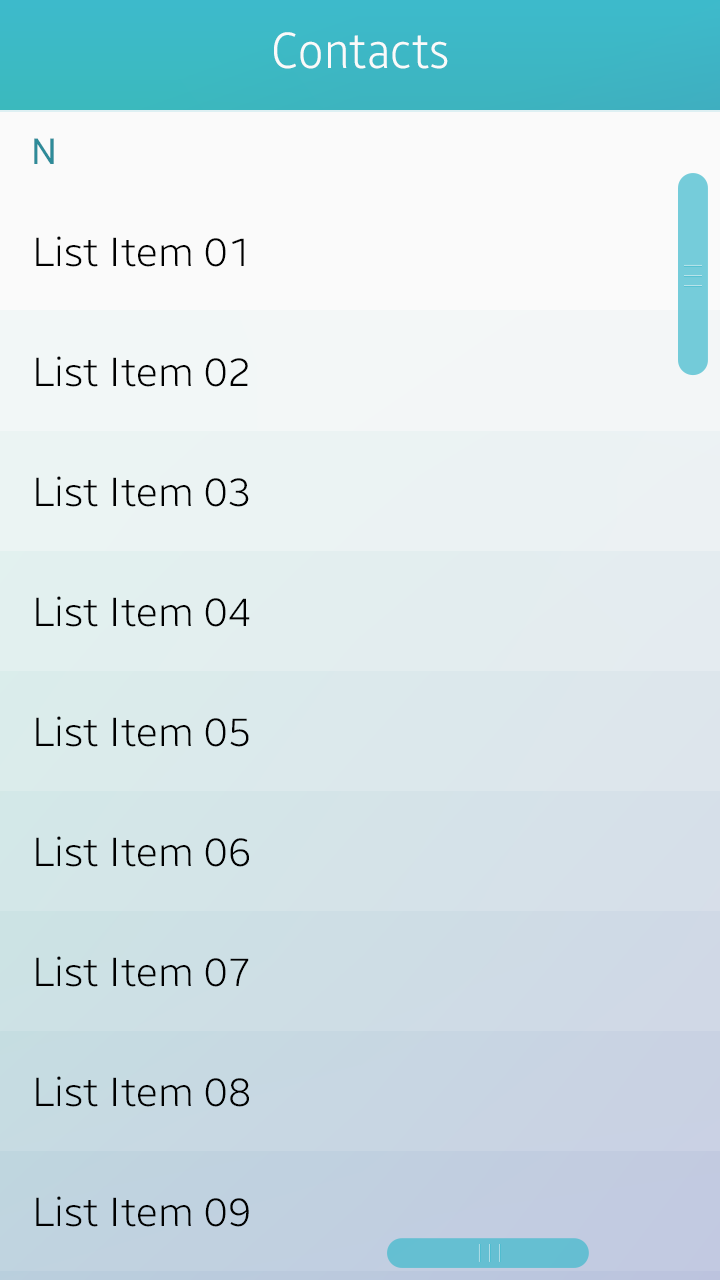The height and width of the screenshot is (1280, 720).
Task: Open List Item 04 entry
Action: [x=141, y=612]
